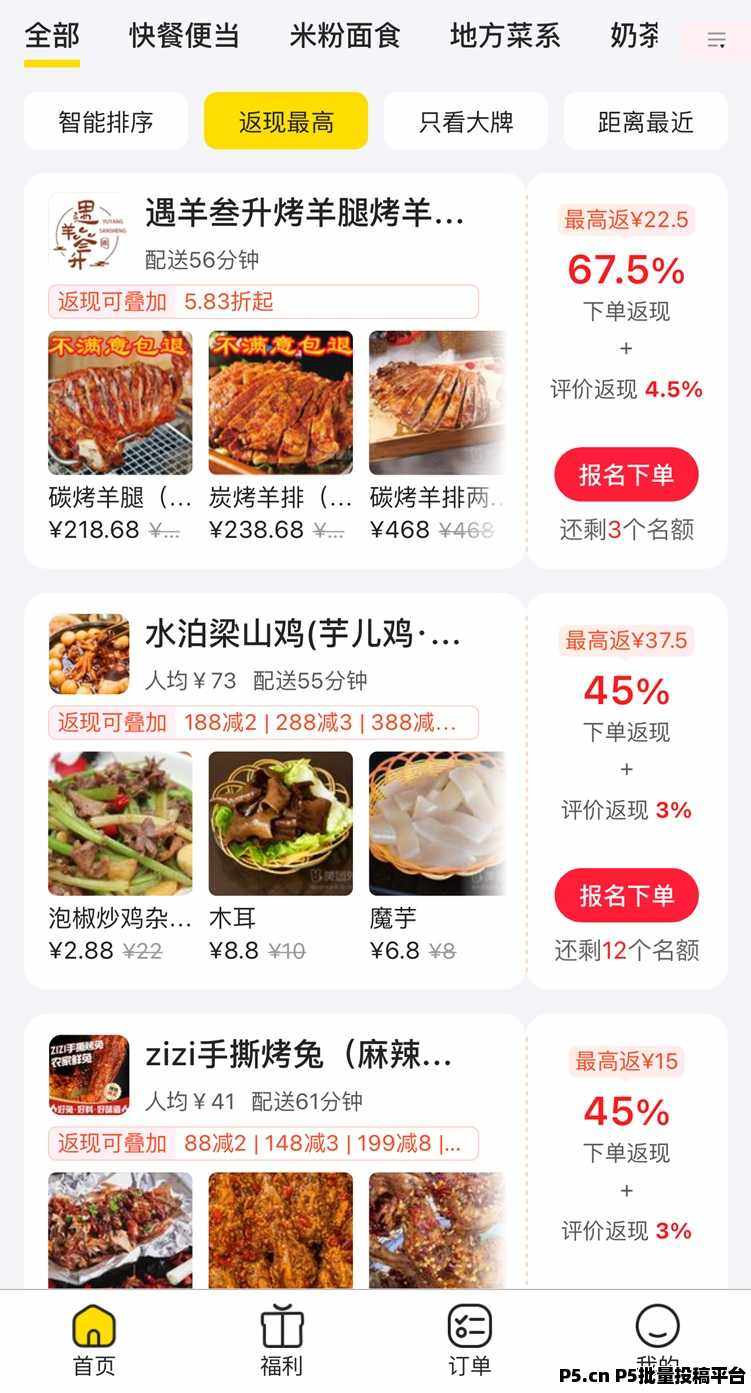Expand the category list menu icon
This screenshot has height=1393, width=751.
716,40
